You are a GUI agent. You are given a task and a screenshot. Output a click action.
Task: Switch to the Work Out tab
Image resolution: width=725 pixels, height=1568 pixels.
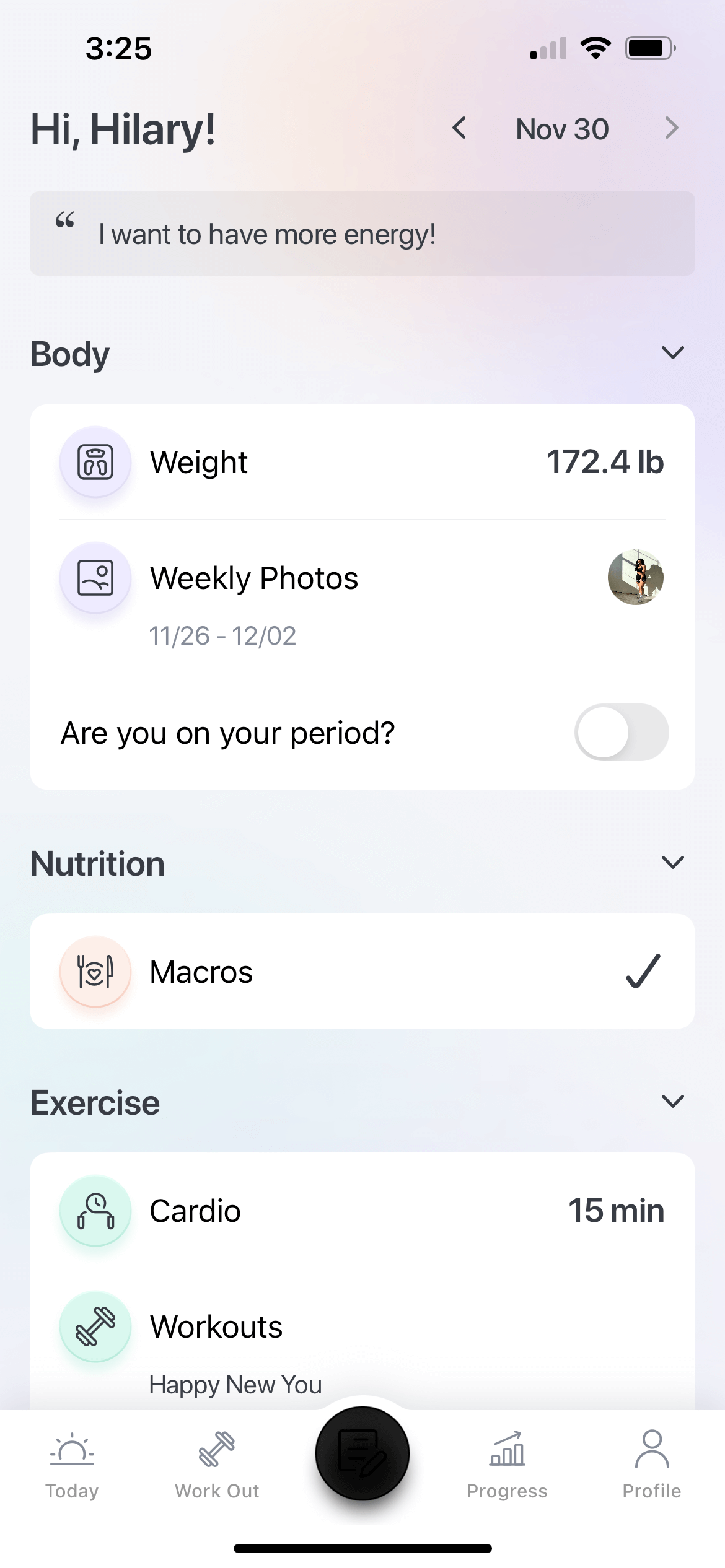pyautogui.click(x=217, y=1465)
